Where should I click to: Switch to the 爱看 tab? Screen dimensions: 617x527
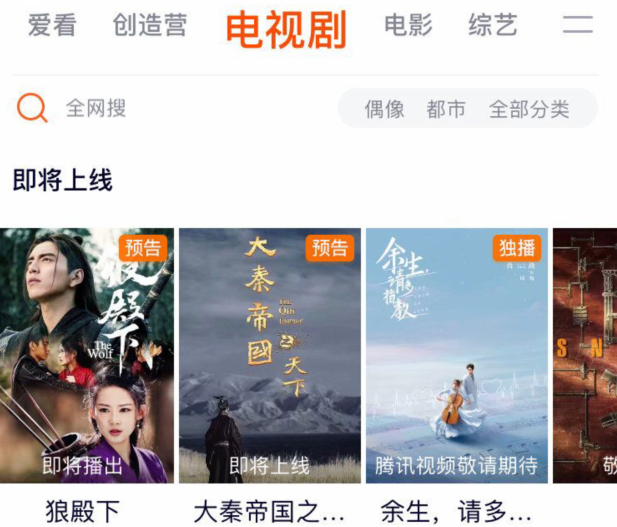click(52, 26)
